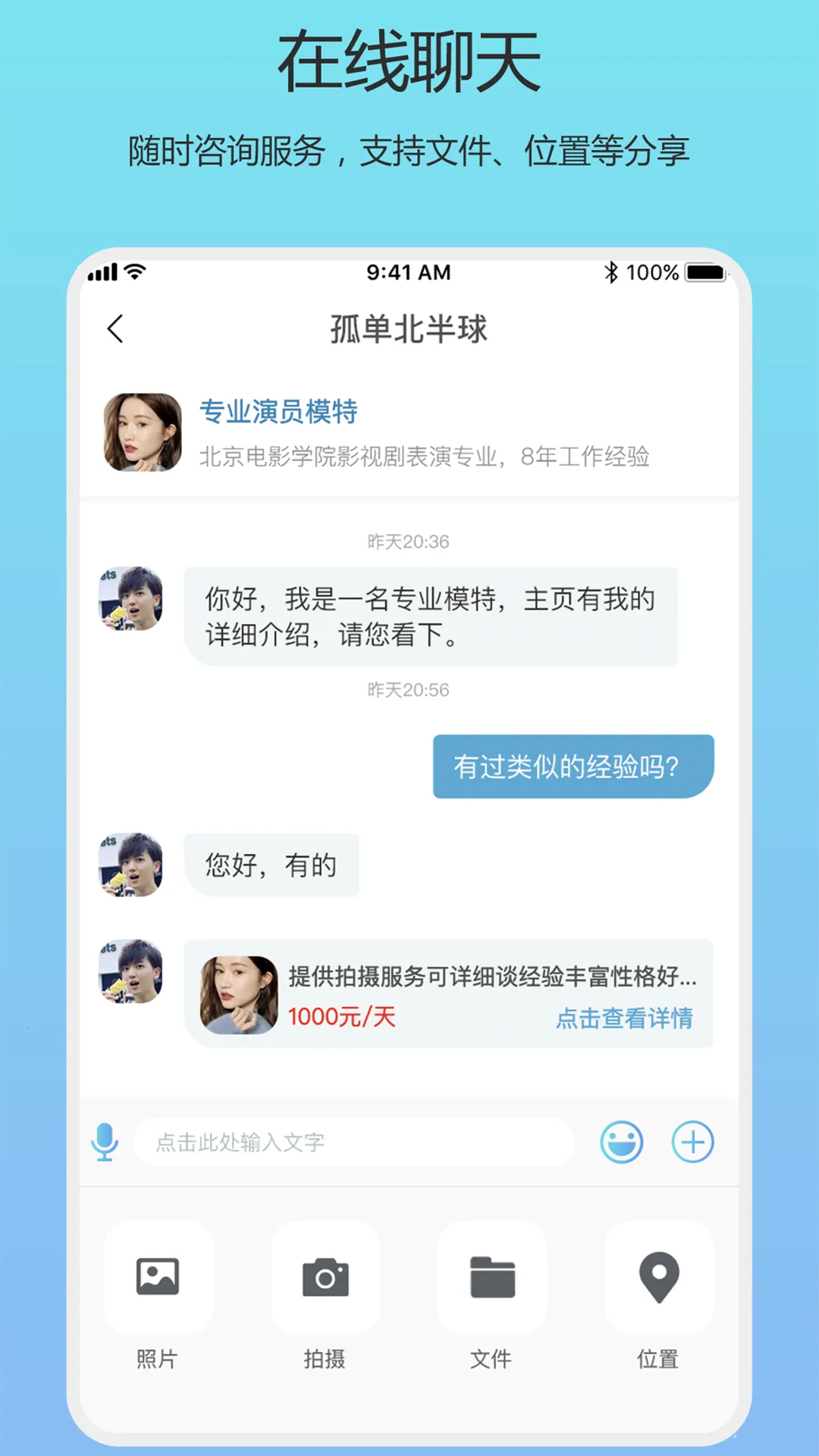This screenshot has width=819, height=1456.
Task: Select the 照片 photo sharing icon
Action: pos(158,1278)
